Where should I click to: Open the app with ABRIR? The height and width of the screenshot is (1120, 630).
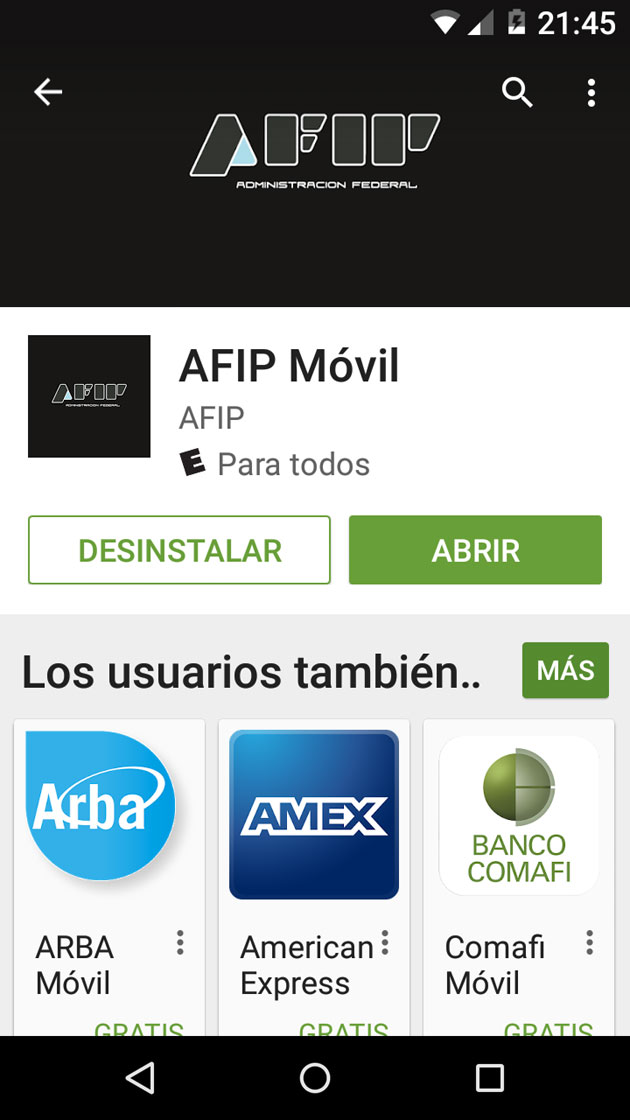(x=475, y=550)
